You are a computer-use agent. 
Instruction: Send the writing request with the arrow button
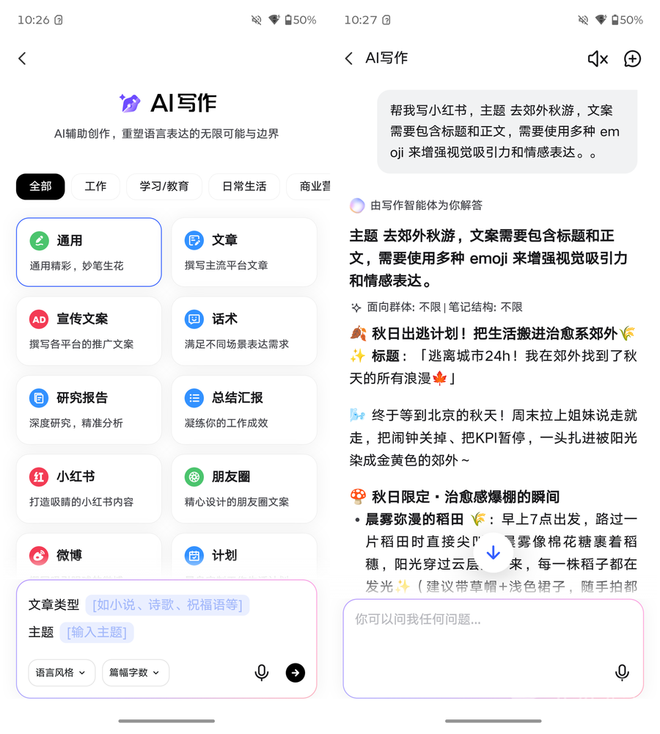(295, 673)
